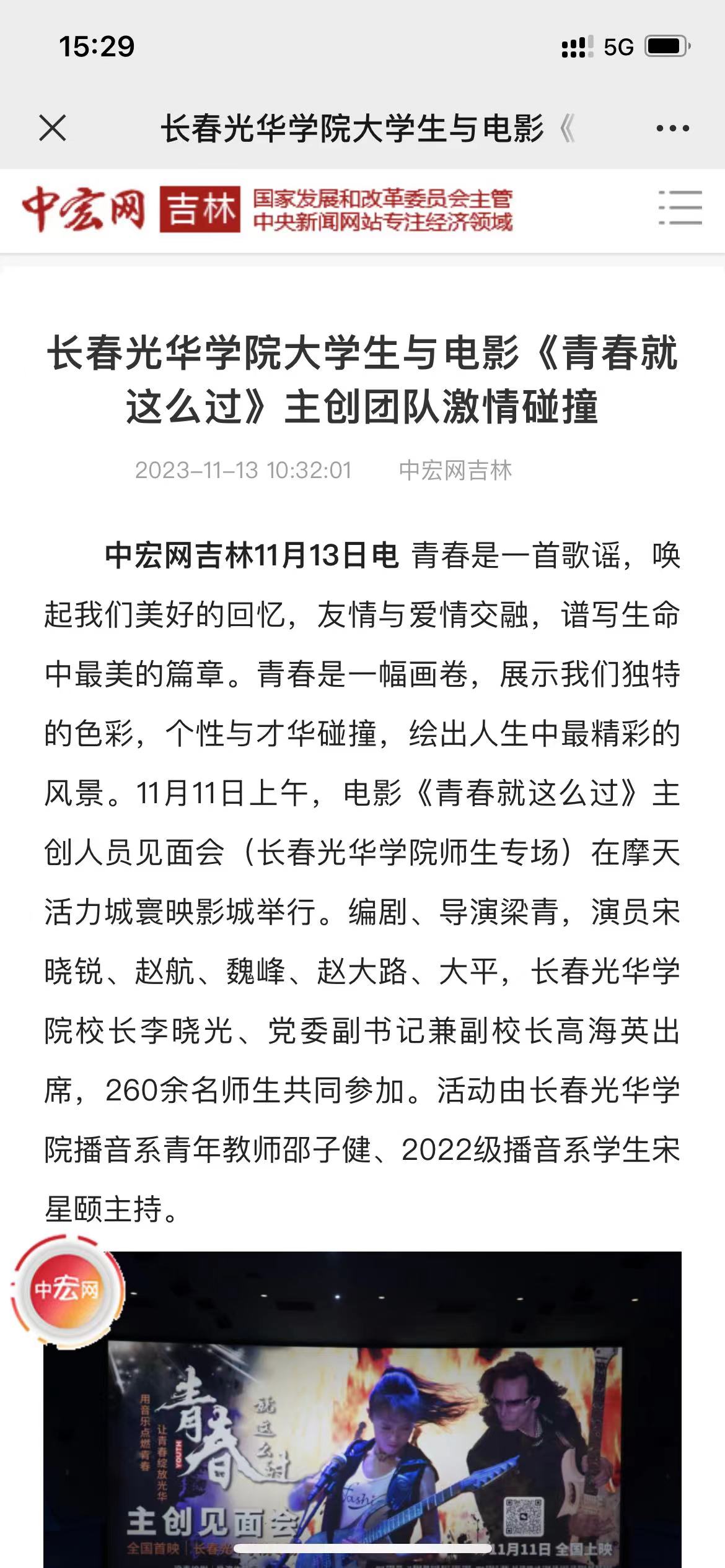Viewport: 725px width, 1568px height.
Task: Close the in-app browser page
Action: [53, 129]
